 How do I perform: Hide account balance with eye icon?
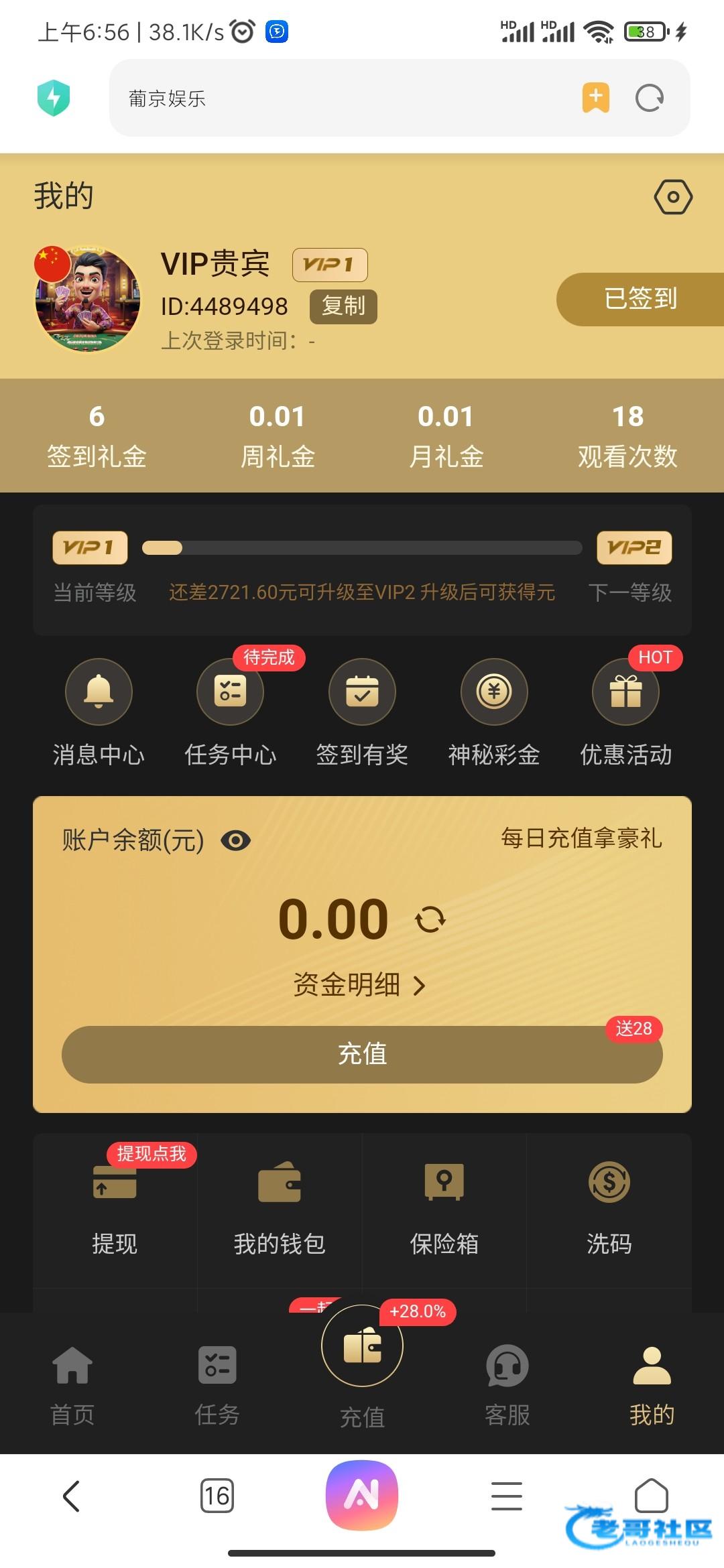(235, 840)
